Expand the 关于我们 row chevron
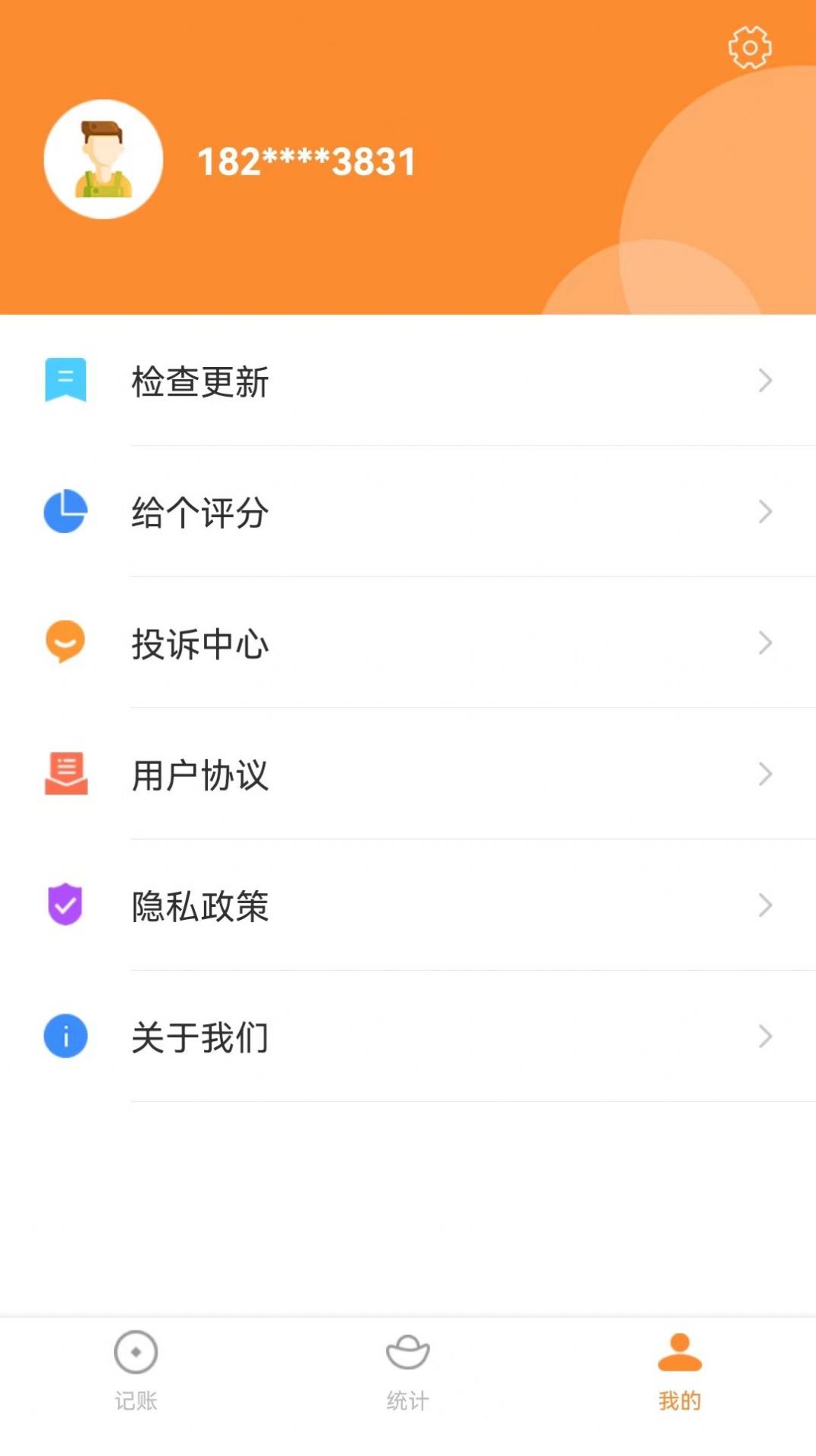816x1456 pixels. pyautogui.click(x=766, y=1036)
